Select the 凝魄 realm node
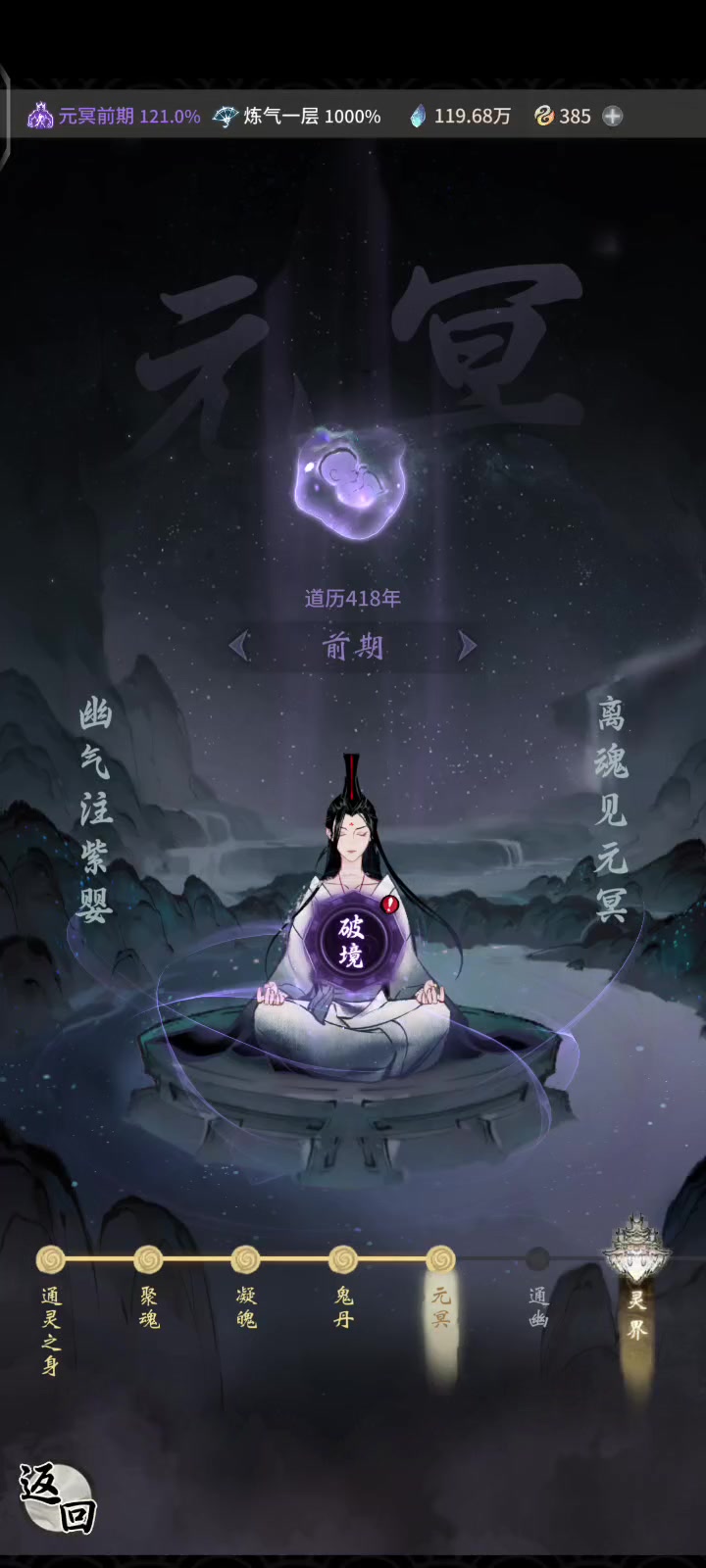This screenshot has height=1568, width=706. coord(245,1259)
